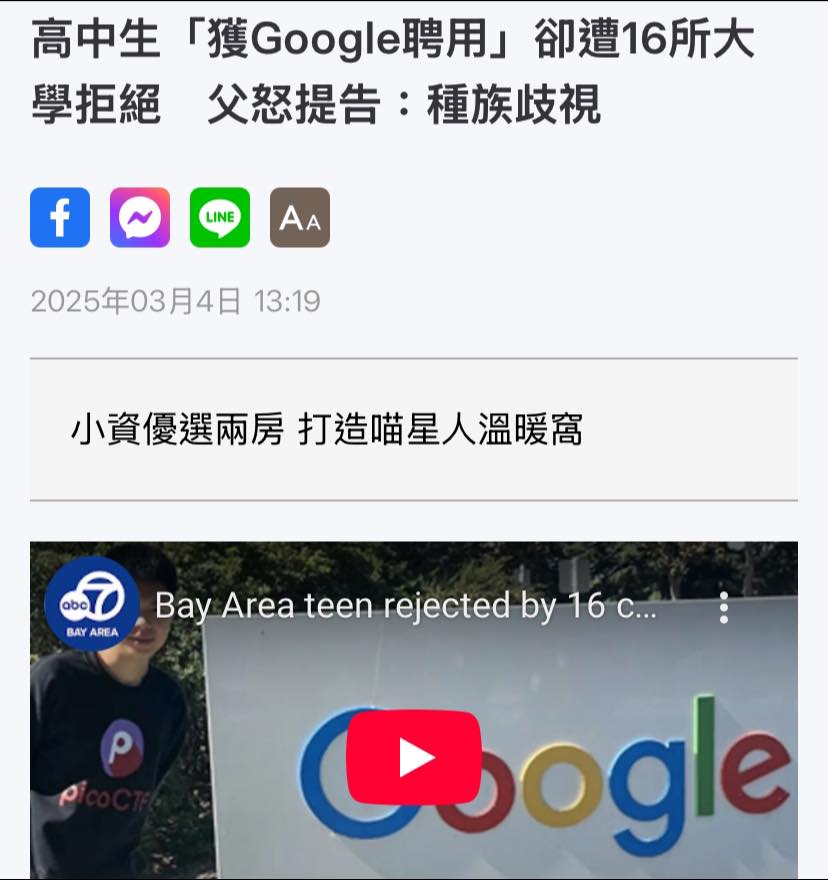Open the 小資優選兩房 promoted link
This screenshot has width=828, height=880.
coord(326,430)
